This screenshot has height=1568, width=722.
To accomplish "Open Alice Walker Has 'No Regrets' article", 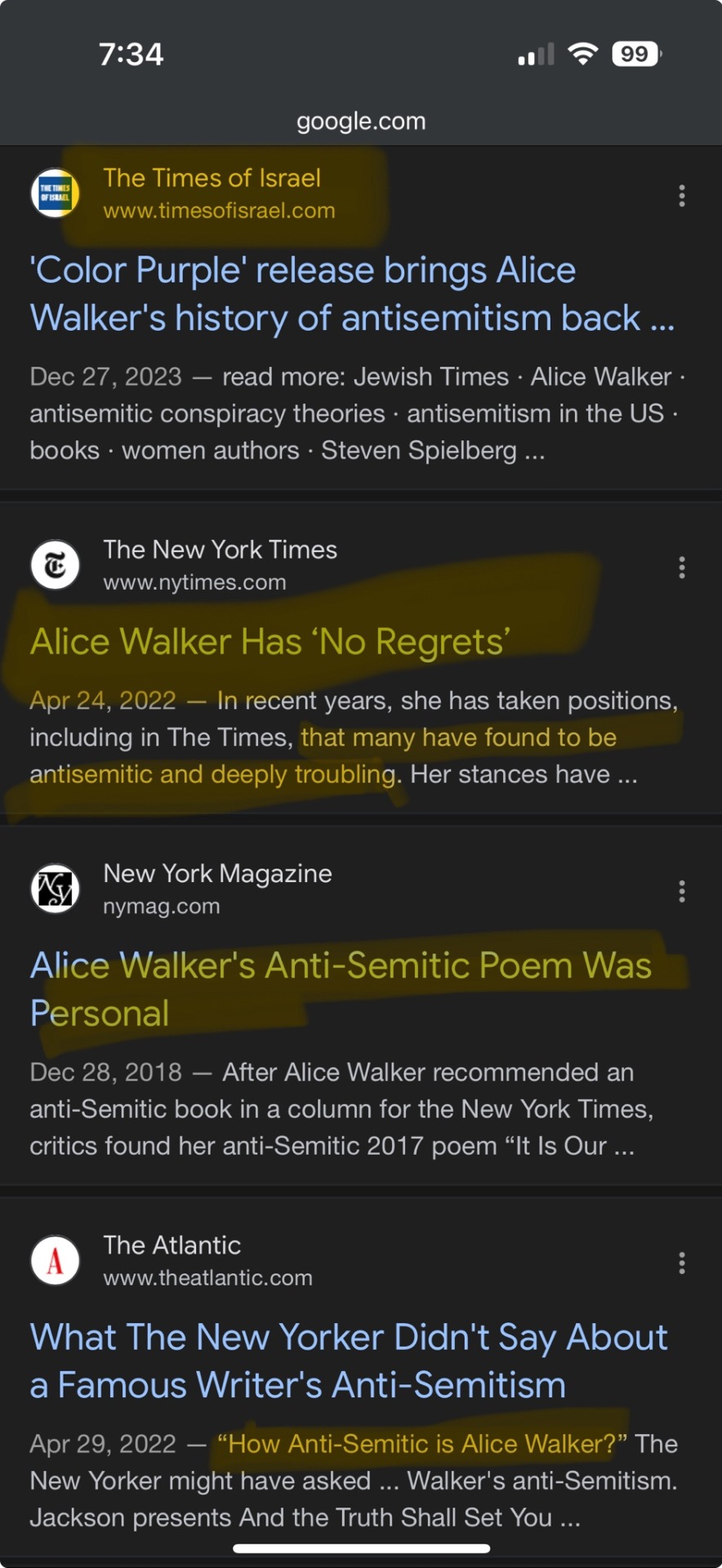I will click(270, 642).
